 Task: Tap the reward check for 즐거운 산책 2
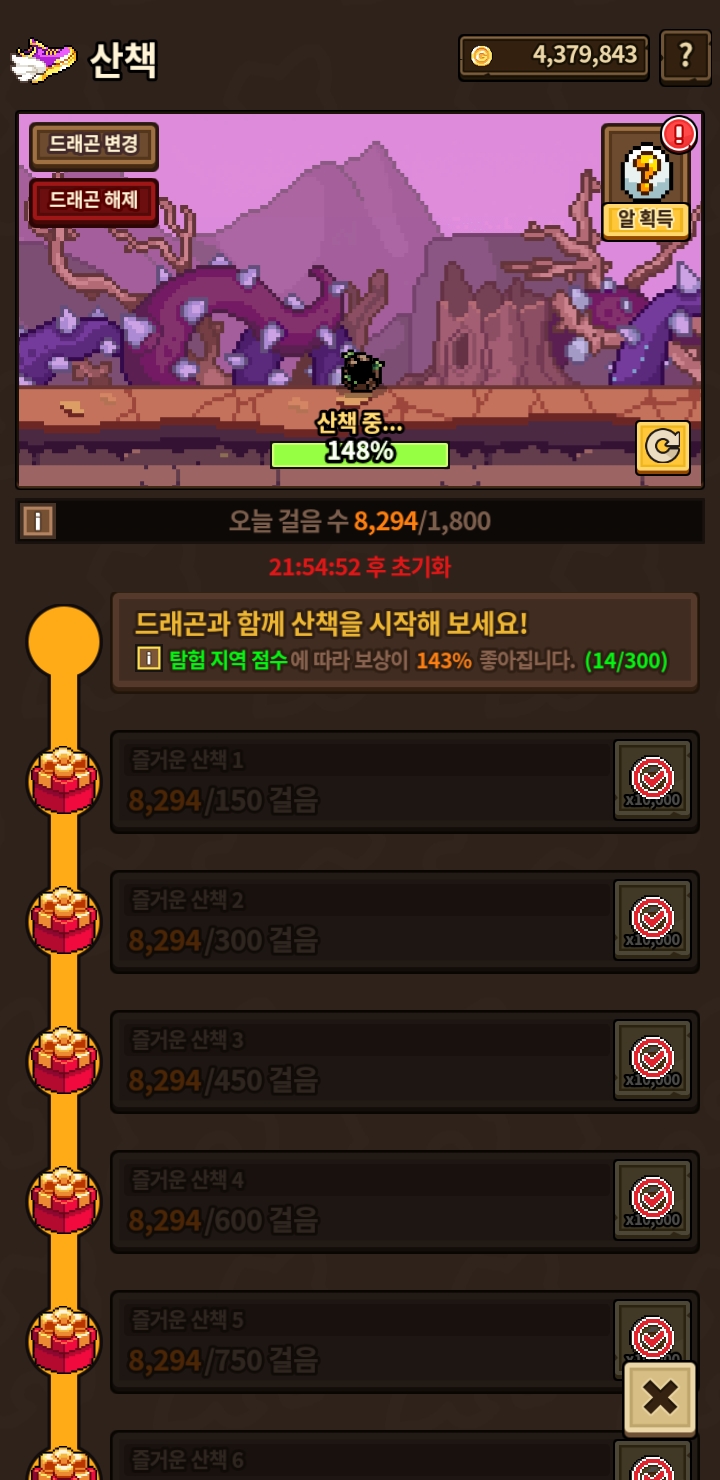pyautogui.click(x=652, y=920)
